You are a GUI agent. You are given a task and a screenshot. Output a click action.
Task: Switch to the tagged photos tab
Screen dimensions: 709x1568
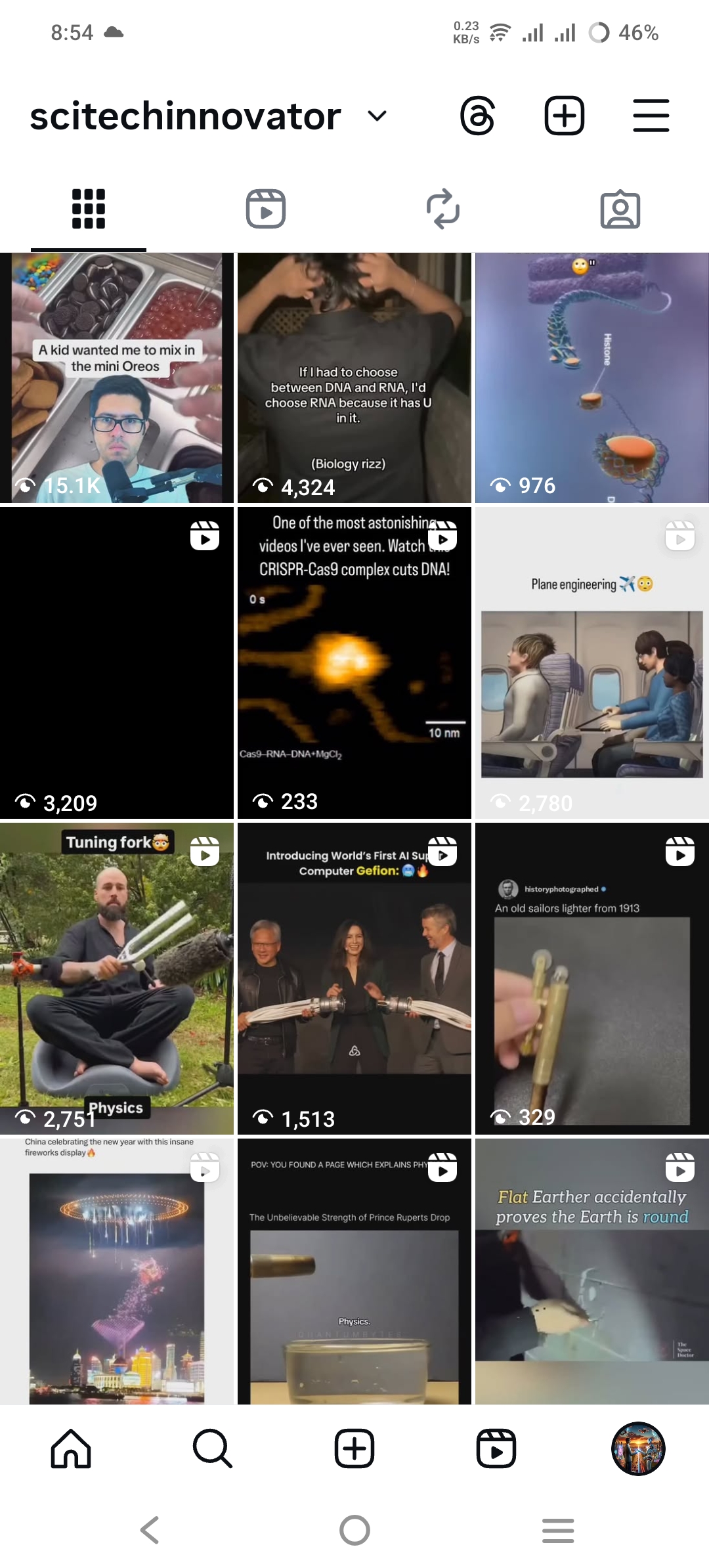620,209
